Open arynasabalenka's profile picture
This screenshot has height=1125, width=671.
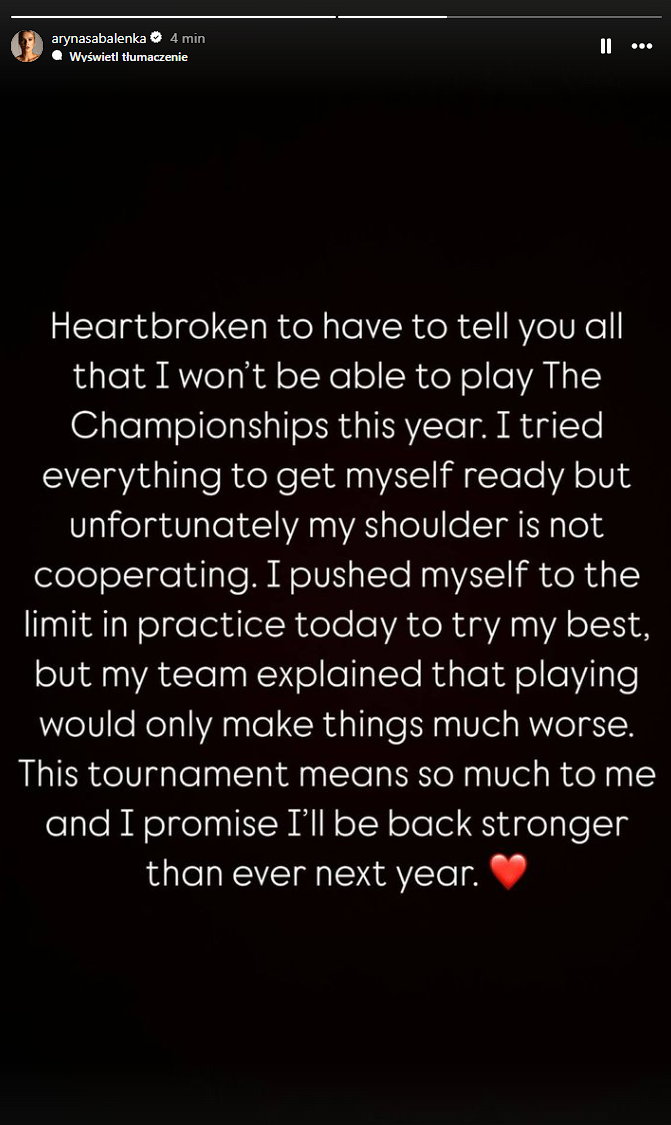pyautogui.click(x=27, y=46)
